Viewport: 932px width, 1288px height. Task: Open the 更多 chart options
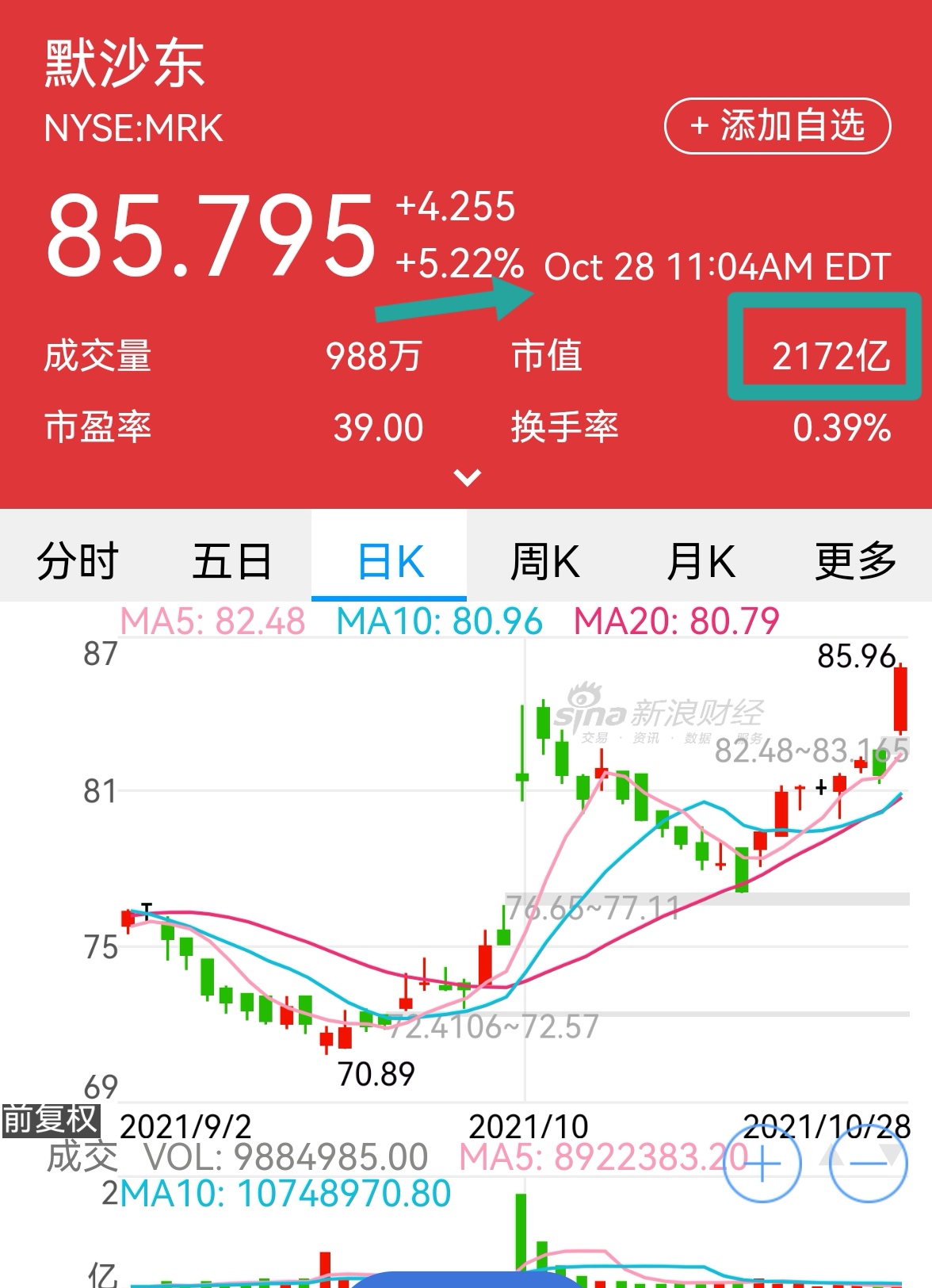point(855,560)
